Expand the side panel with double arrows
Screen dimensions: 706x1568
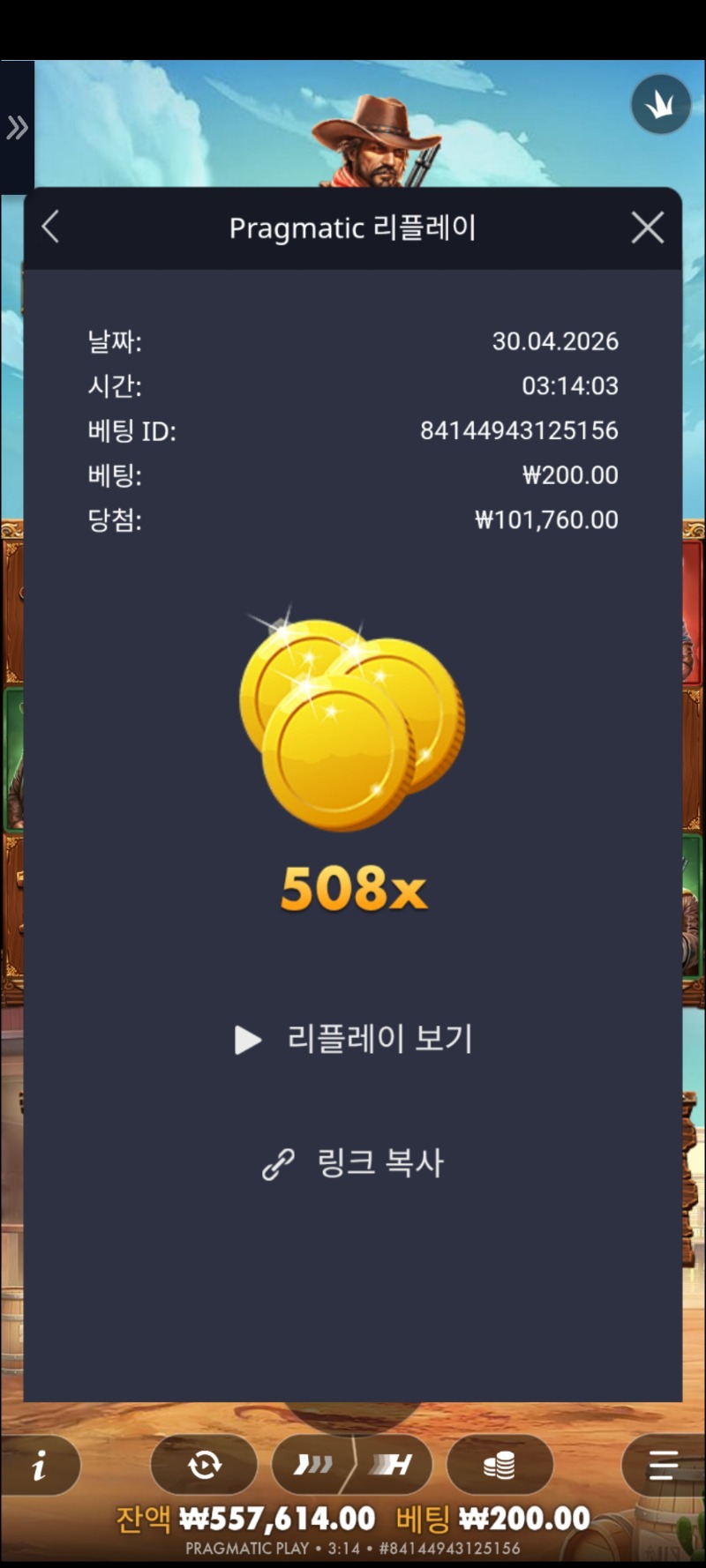pos(17,128)
